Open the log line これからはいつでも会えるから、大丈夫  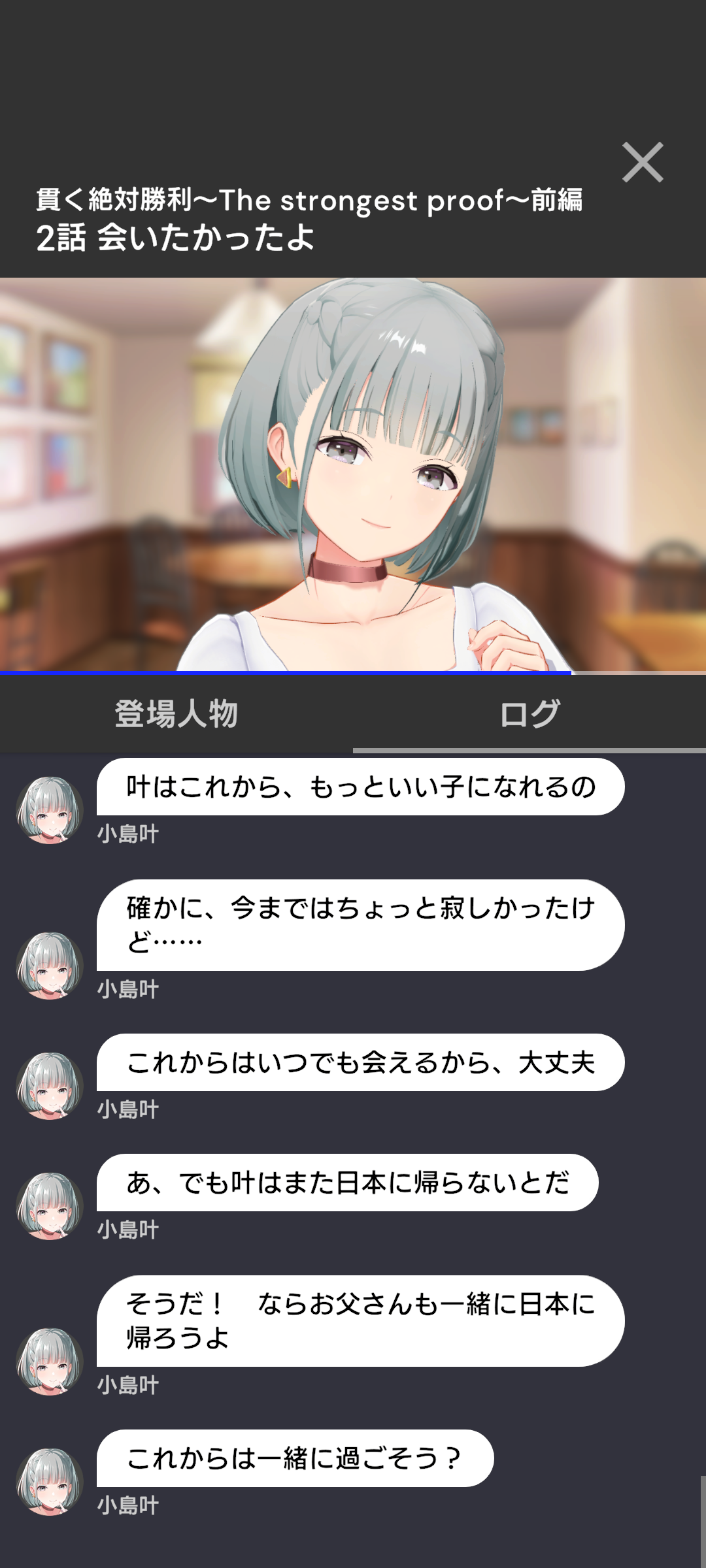(360, 1062)
